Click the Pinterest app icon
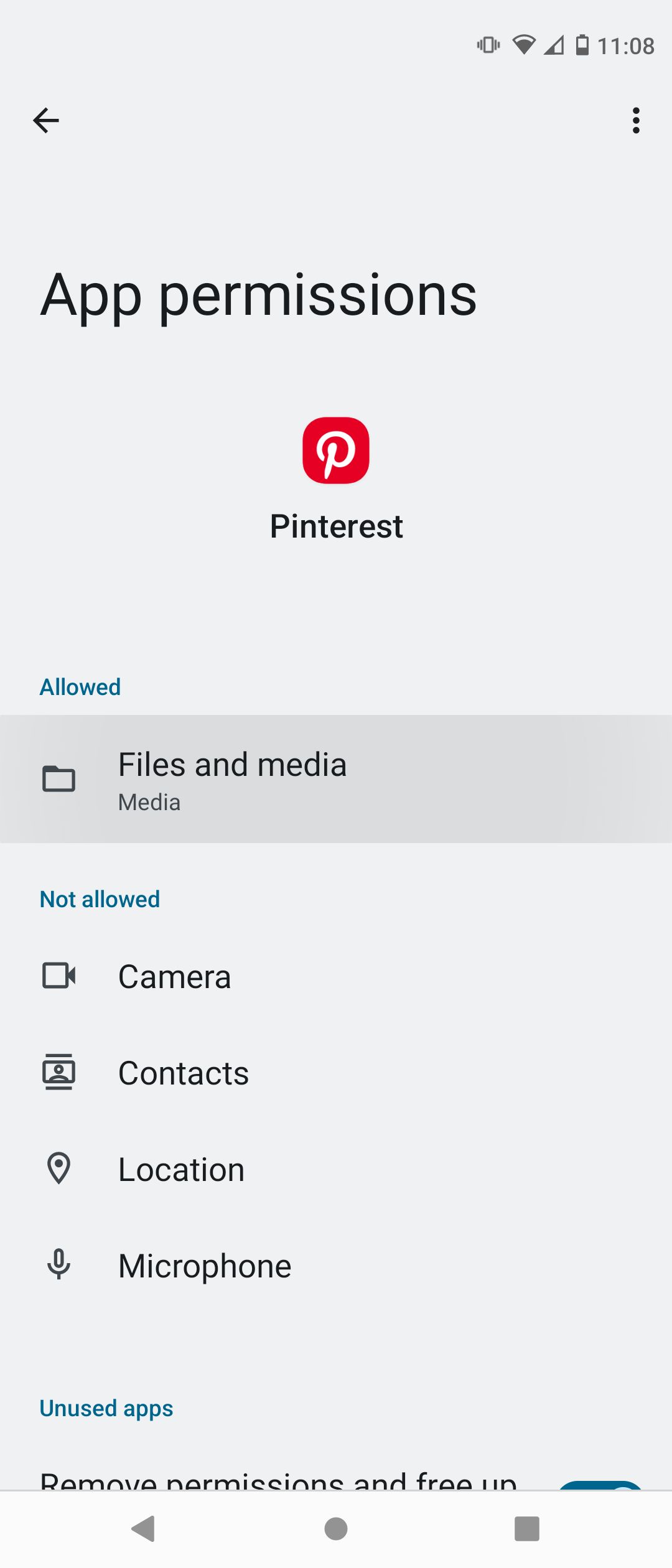Image resolution: width=672 pixels, height=1568 pixels. pos(336,450)
